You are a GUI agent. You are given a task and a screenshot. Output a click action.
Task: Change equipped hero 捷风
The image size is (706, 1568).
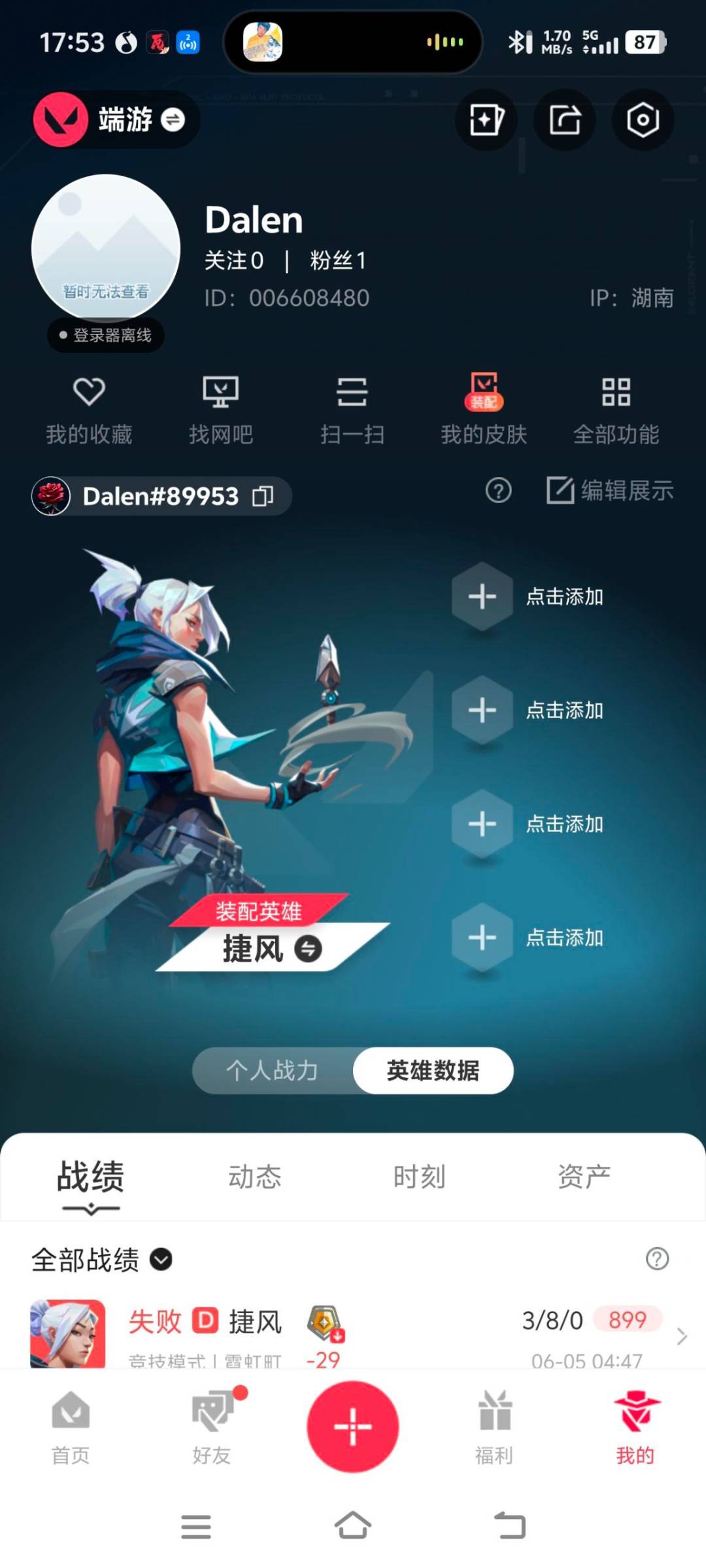(272, 948)
